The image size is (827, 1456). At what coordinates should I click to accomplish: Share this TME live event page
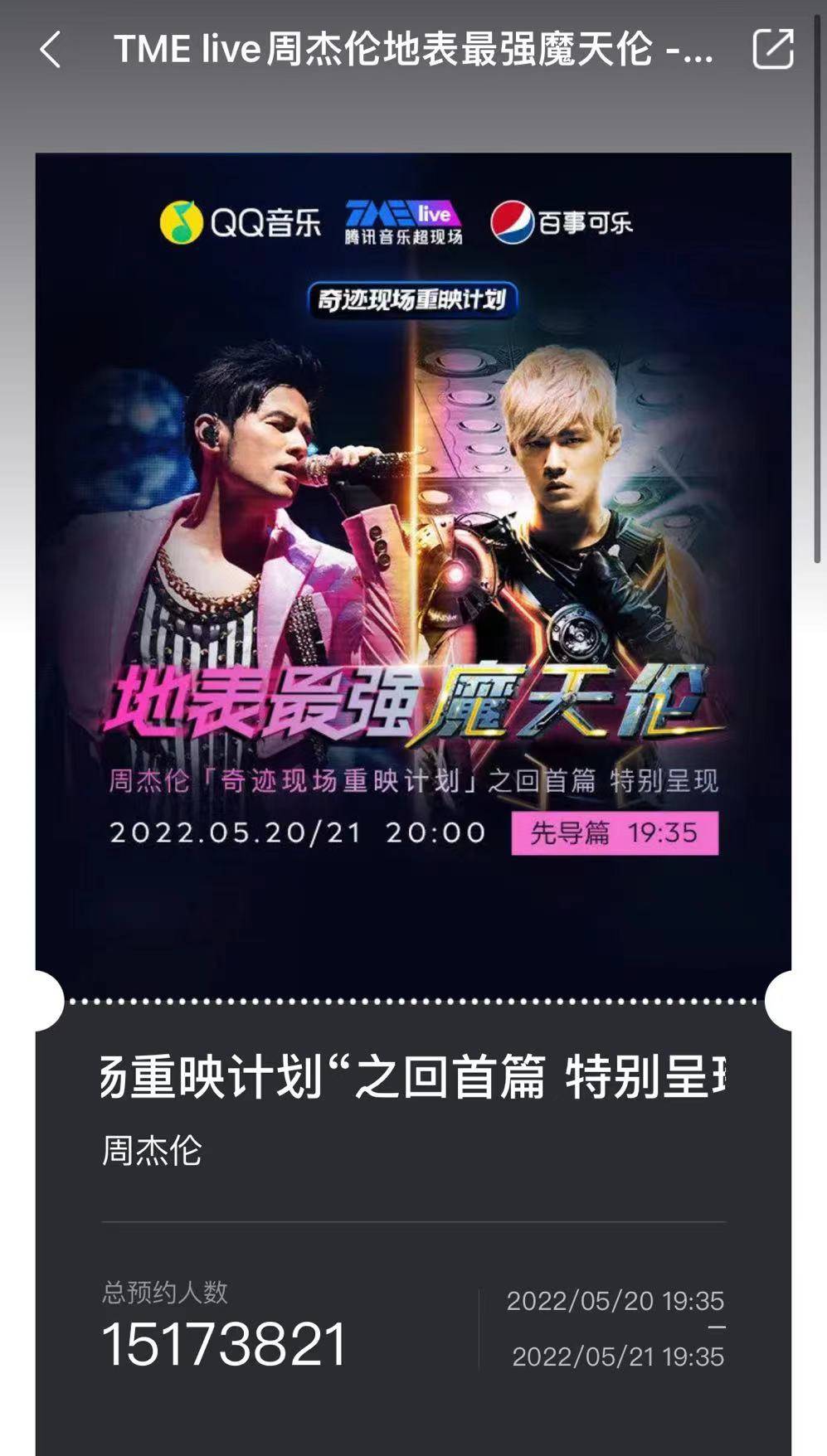[772, 49]
